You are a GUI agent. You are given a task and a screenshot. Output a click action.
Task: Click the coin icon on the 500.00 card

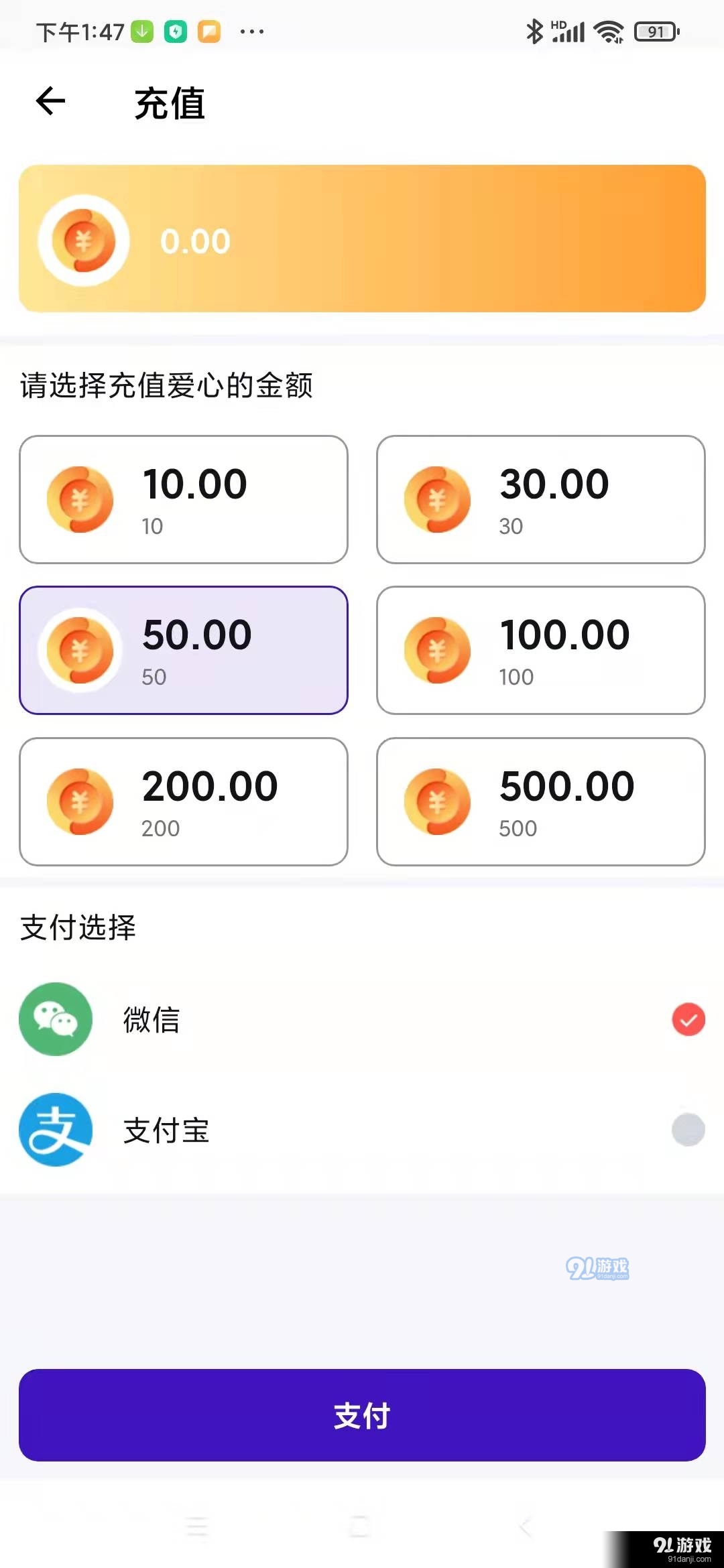pos(437,801)
